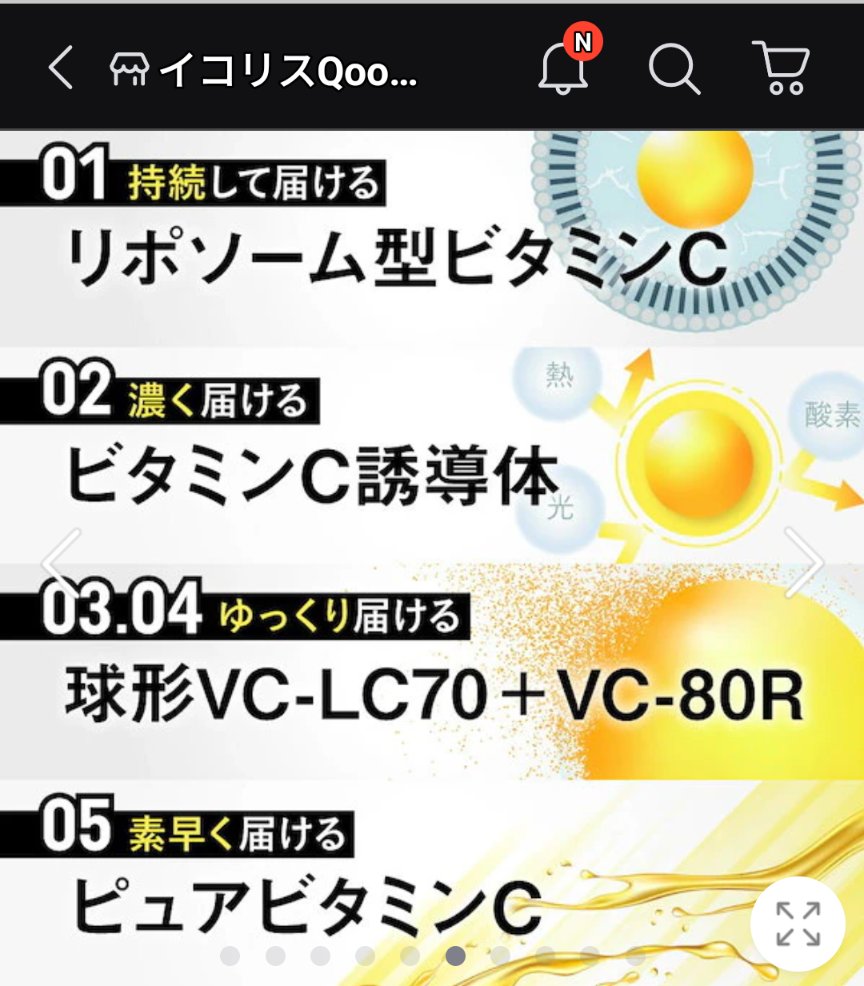Open the search icon
Screen dimensions: 864x986
pos(674,69)
